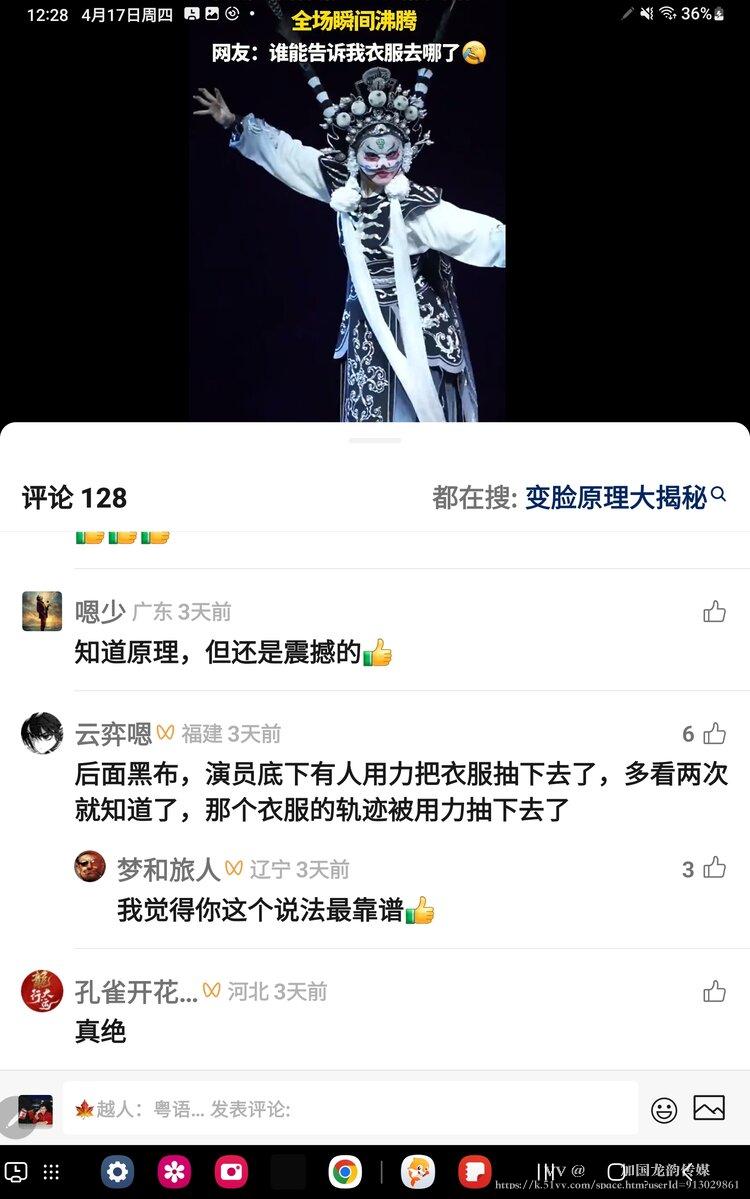This screenshot has height=1199, width=750.
Task: Open the emoji picker in the comment bar
Action: click(661, 1108)
